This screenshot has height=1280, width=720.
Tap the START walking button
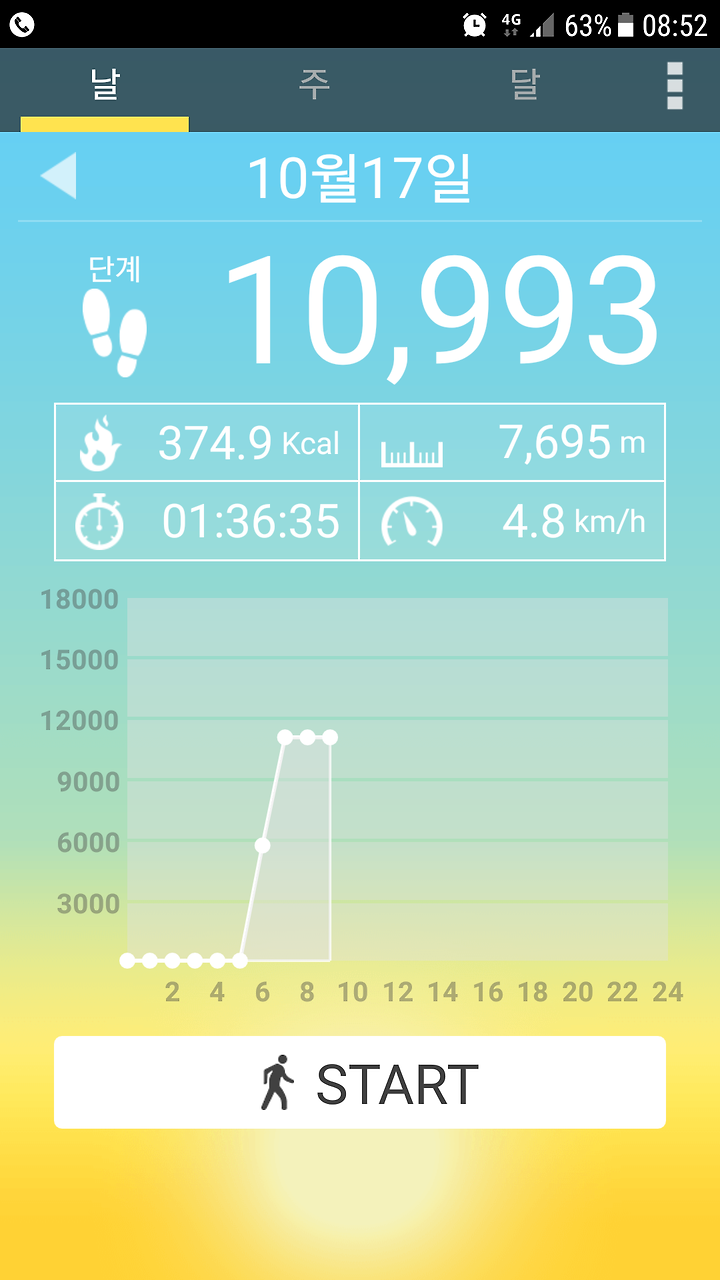coord(360,1082)
